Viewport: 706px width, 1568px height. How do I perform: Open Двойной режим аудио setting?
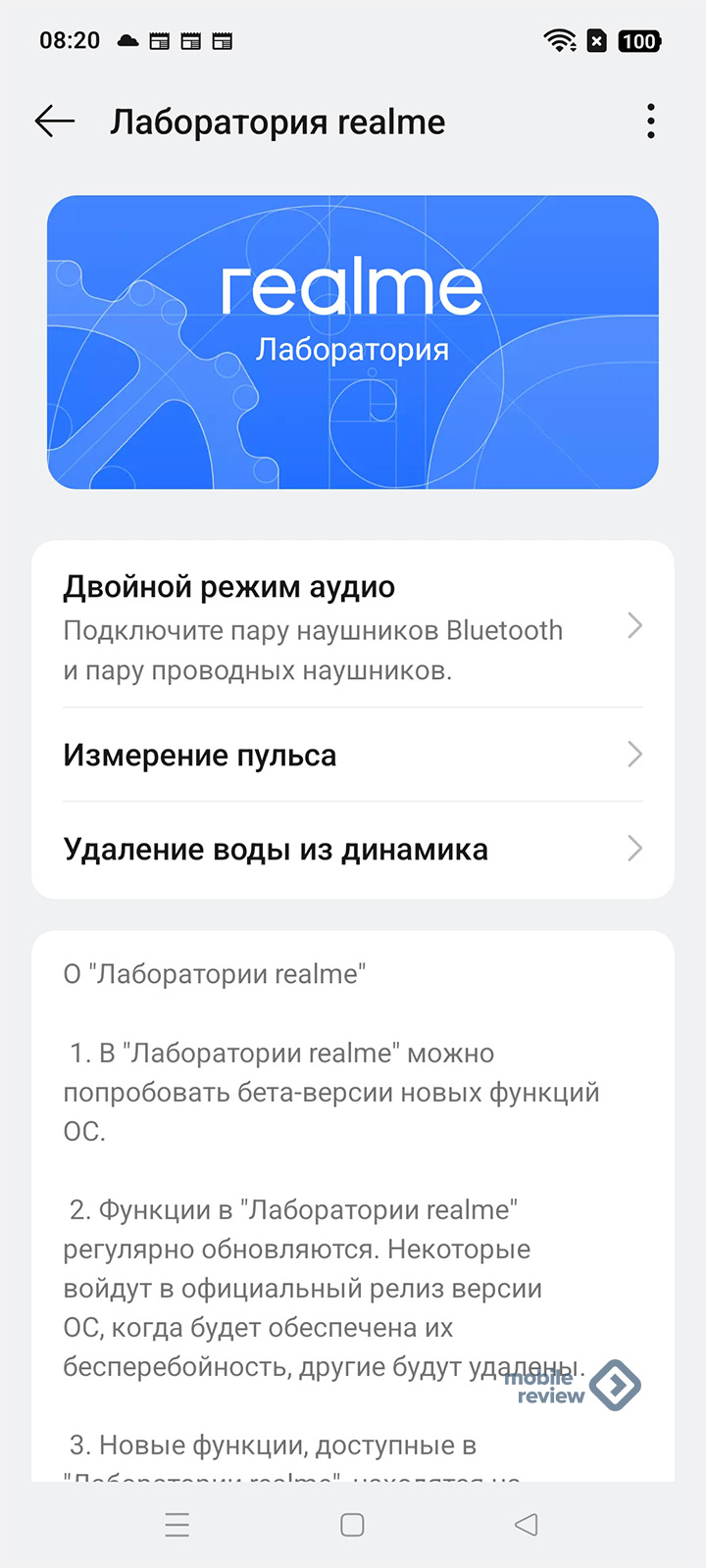tap(353, 625)
